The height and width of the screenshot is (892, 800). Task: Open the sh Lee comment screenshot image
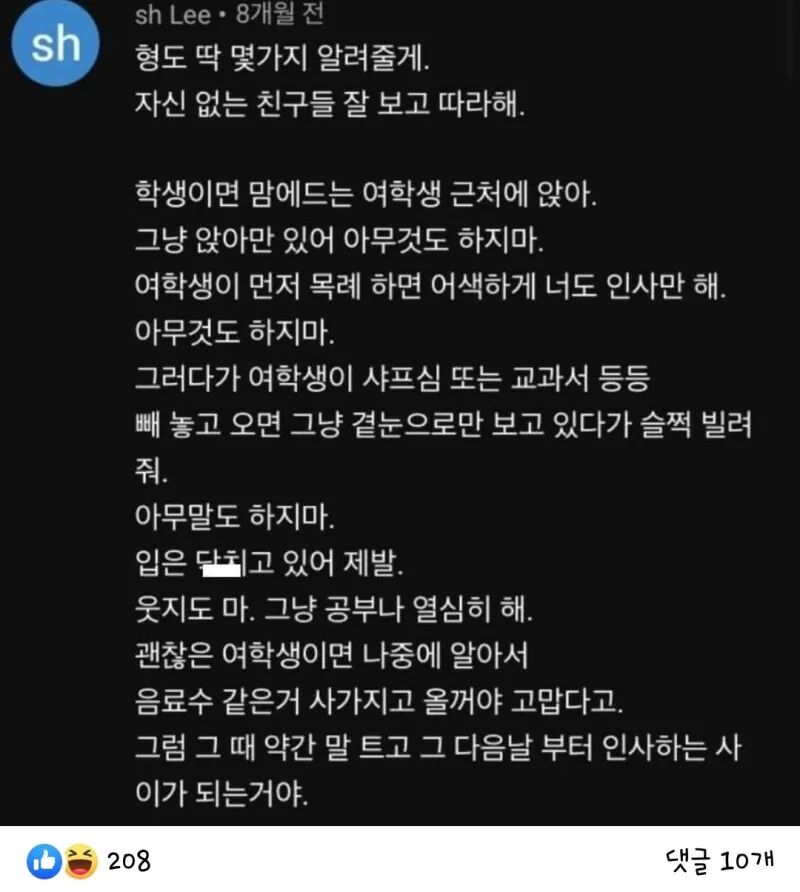point(400,420)
